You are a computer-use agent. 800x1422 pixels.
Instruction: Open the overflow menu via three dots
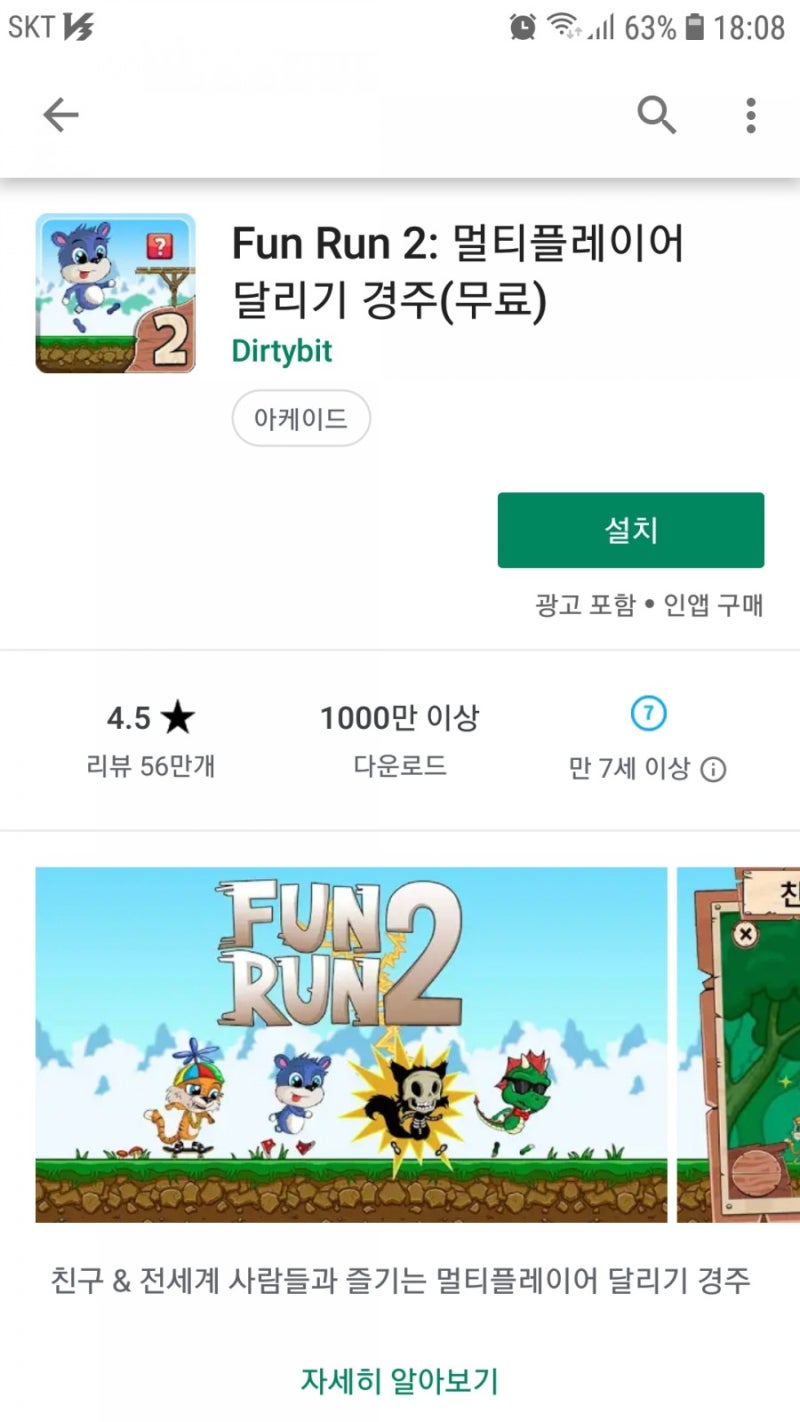(x=751, y=115)
